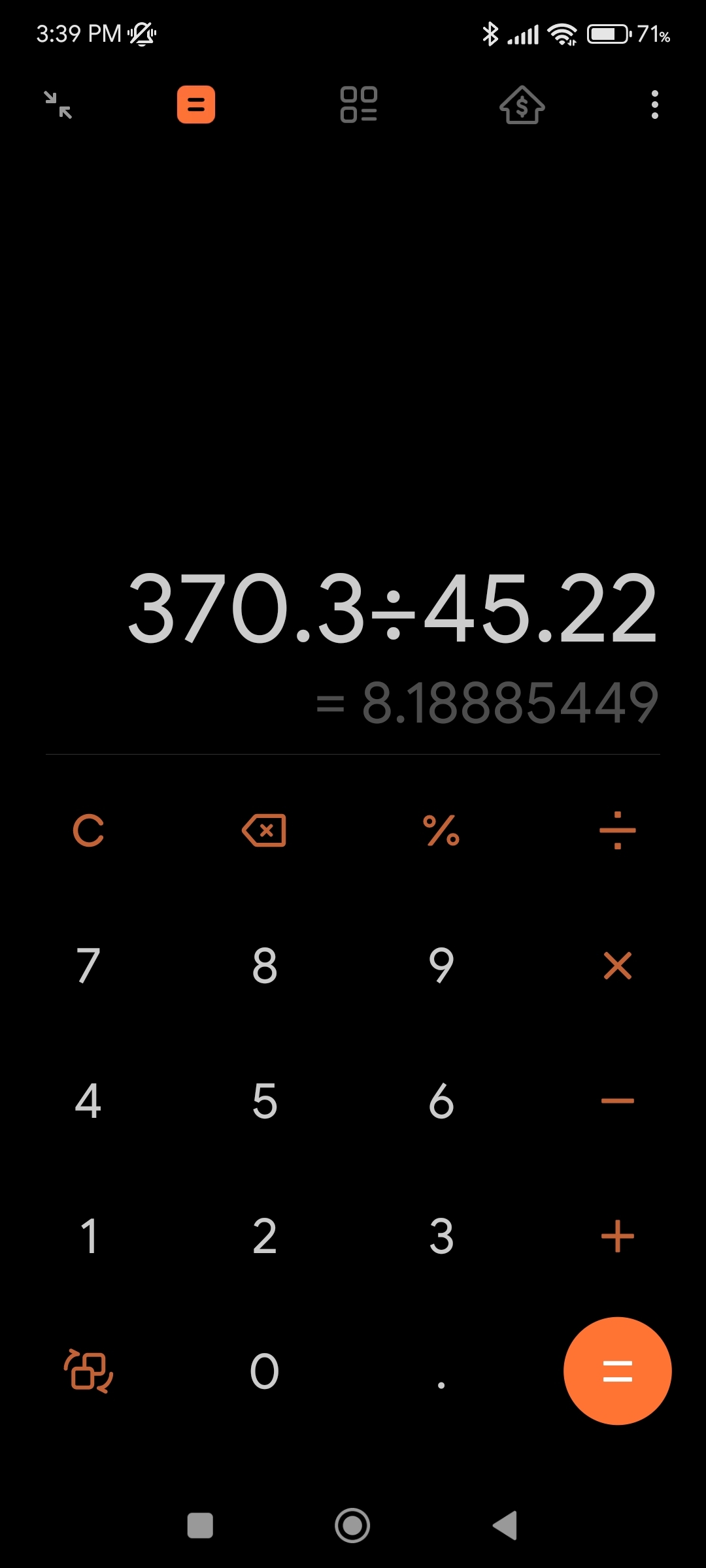Open the three-dot overflow menu
The width and height of the screenshot is (706, 1568).
tap(654, 105)
